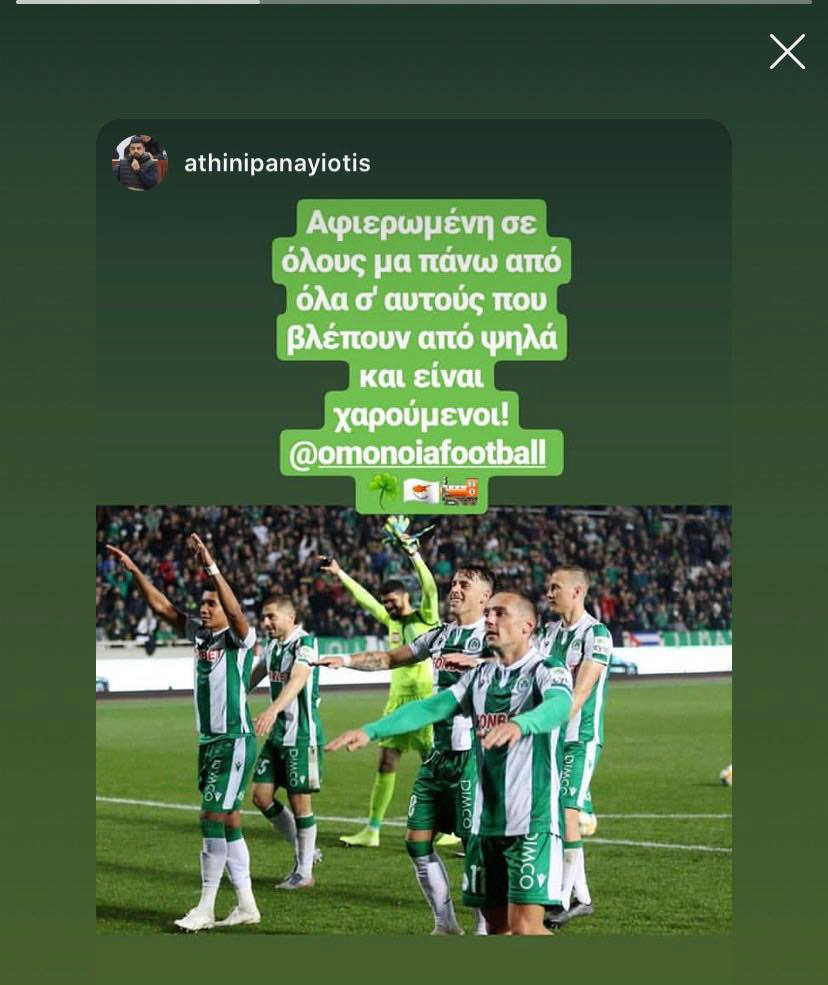828x985 pixels.
Task: Open the reshared athinipanayiotis post
Action: point(414,718)
